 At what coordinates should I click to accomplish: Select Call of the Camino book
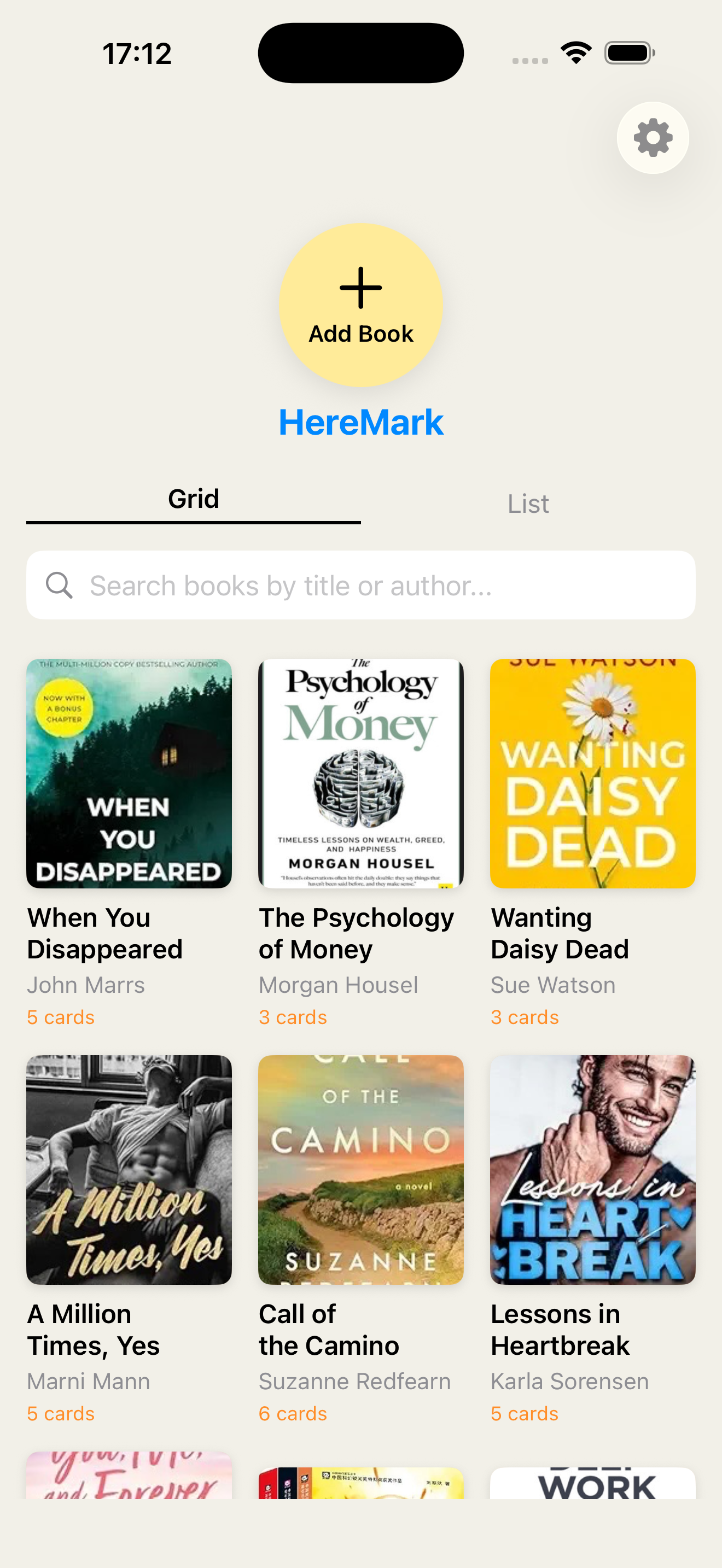coord(360,1169)
